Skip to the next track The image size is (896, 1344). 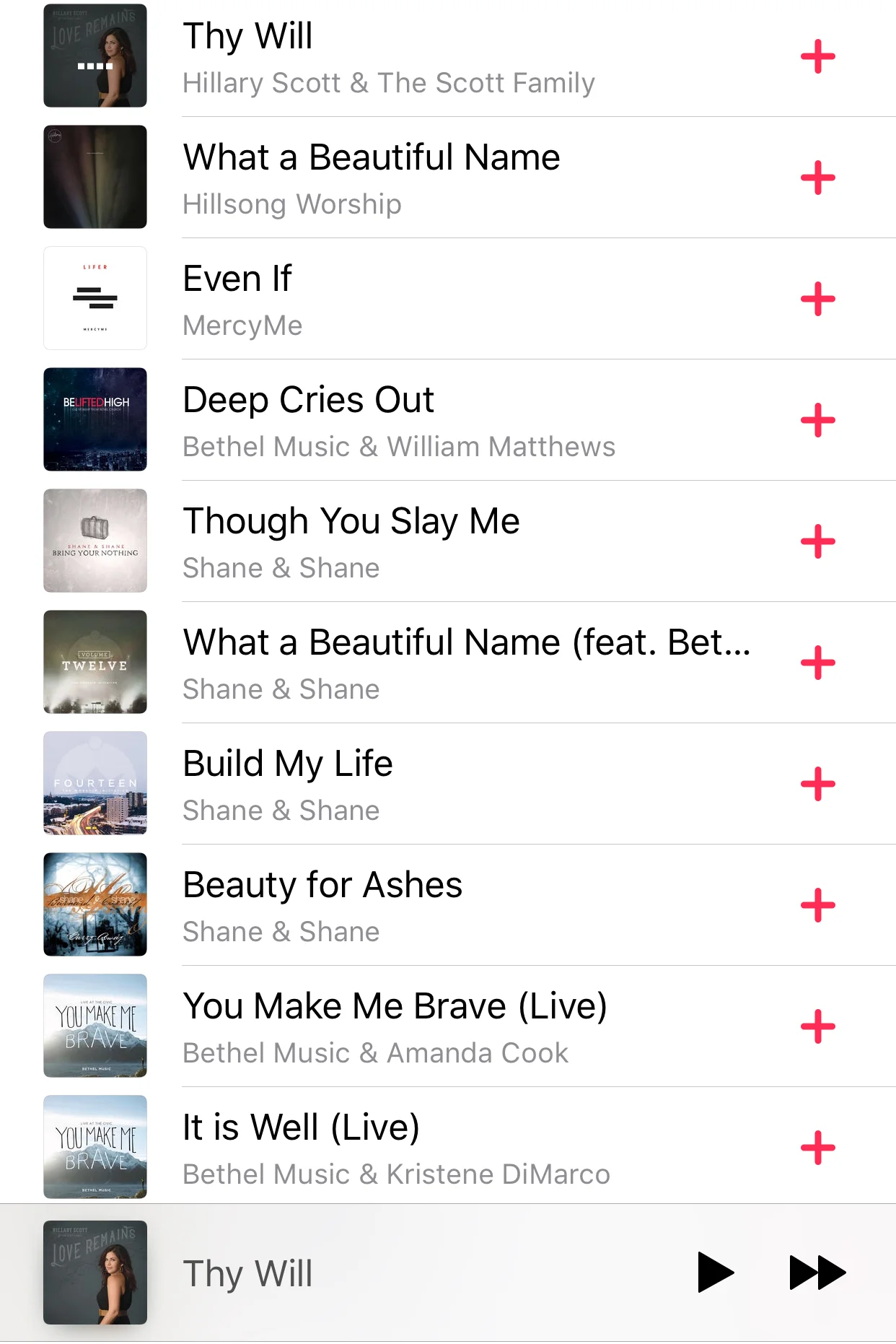click(817, 1273)
